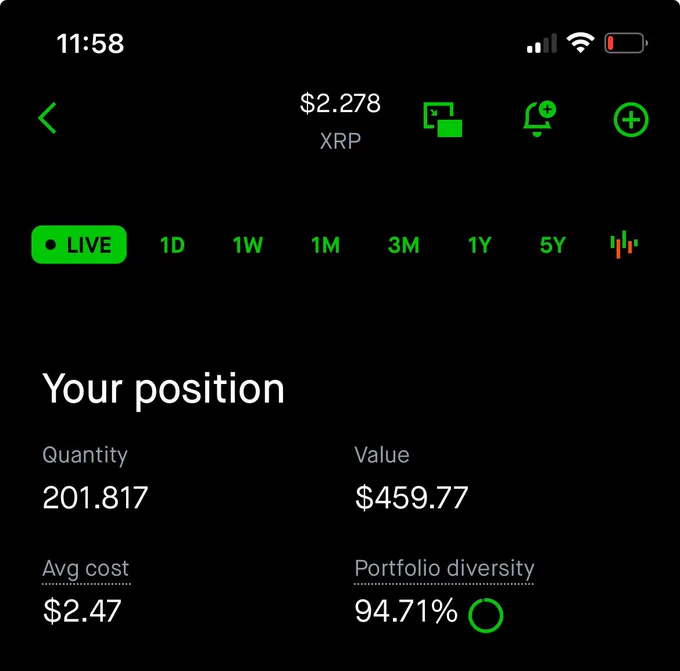Image resolution: width=680 pixels, height=671 pixels.
Task: Show the 3M chart range
Action: pos(403,245)
